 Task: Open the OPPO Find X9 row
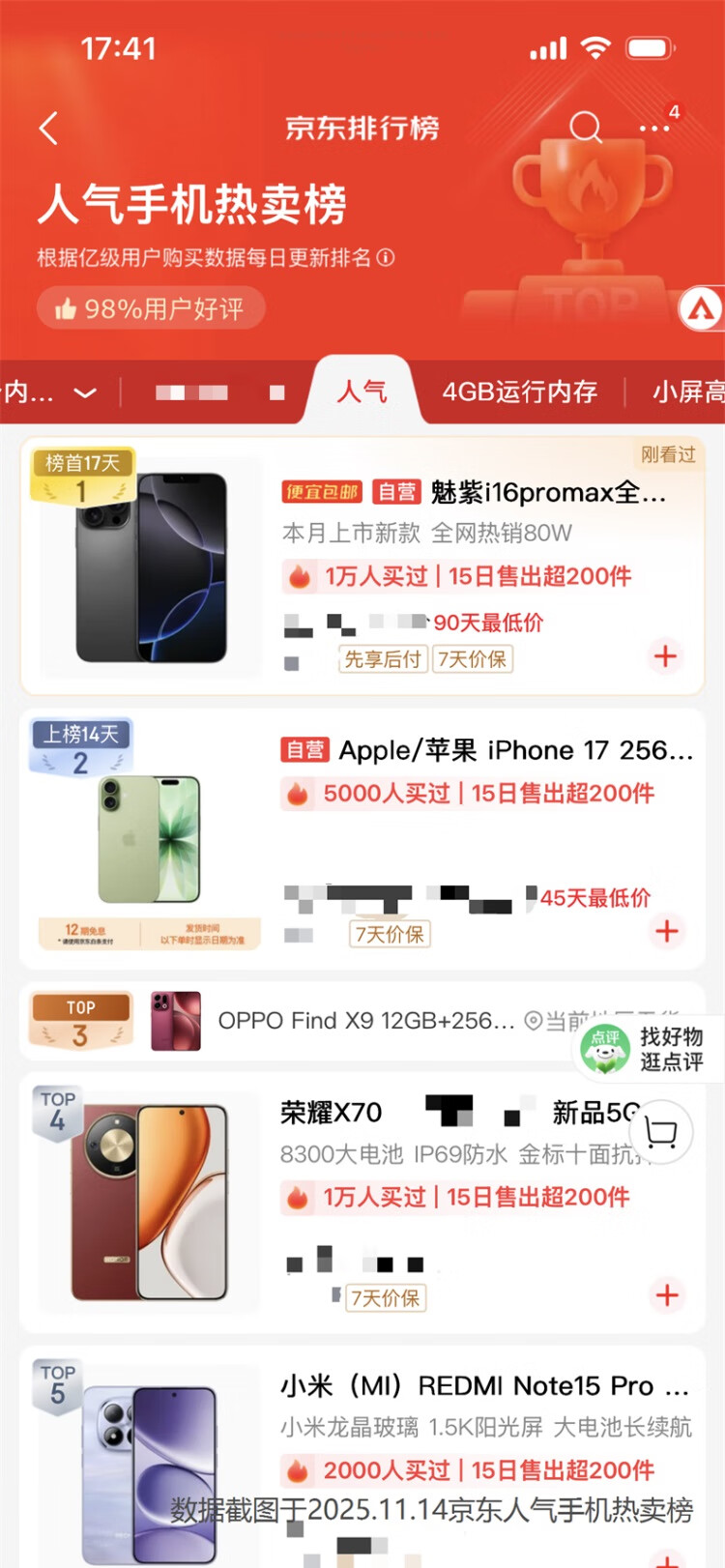(365, 1021)
